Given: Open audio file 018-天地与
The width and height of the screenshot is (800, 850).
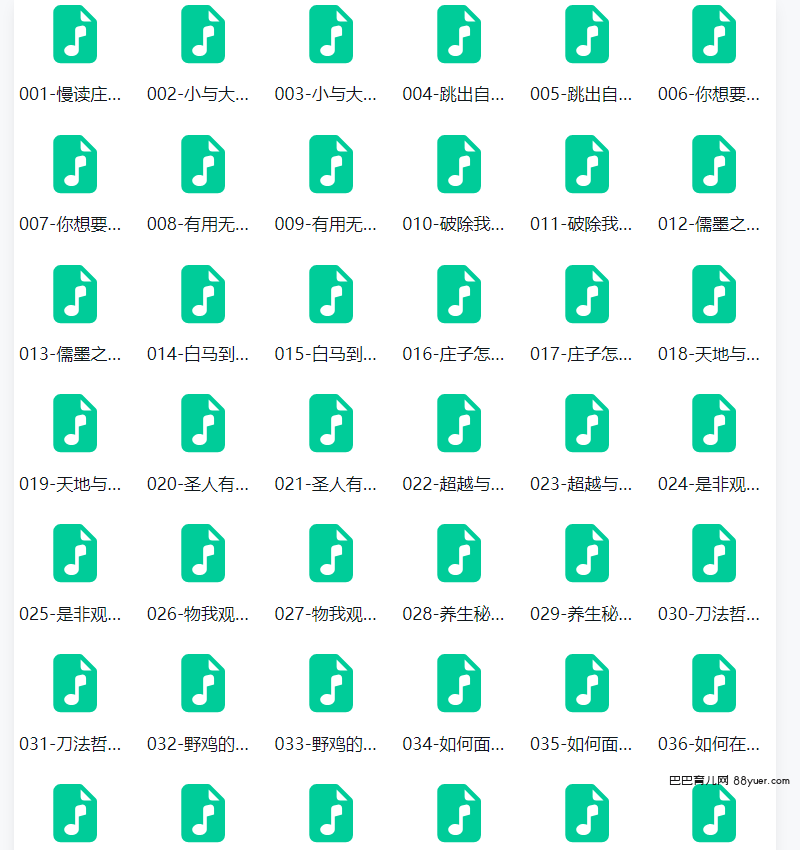Looking at the screenshot, I should 714,294.
